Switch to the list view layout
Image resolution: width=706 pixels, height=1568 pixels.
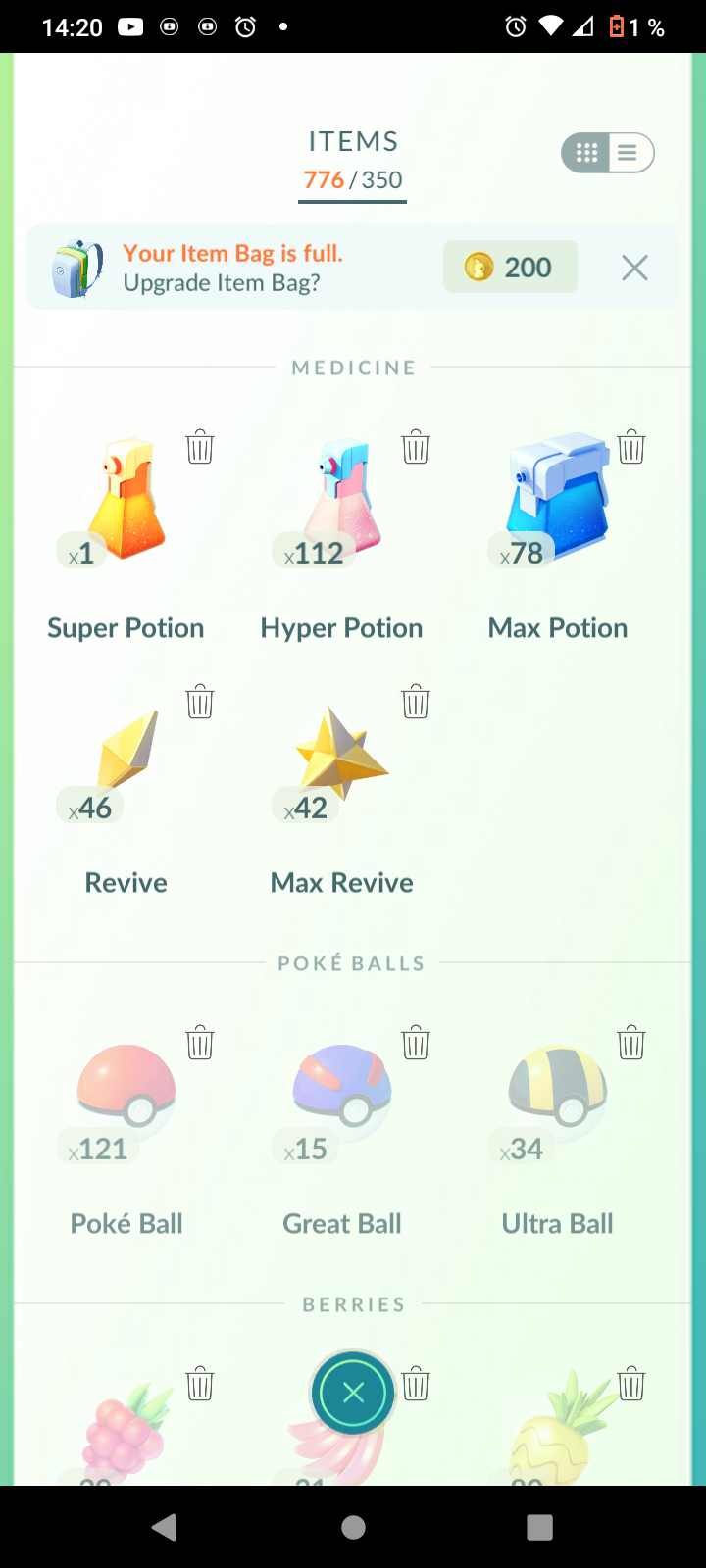tap(629, 153)
